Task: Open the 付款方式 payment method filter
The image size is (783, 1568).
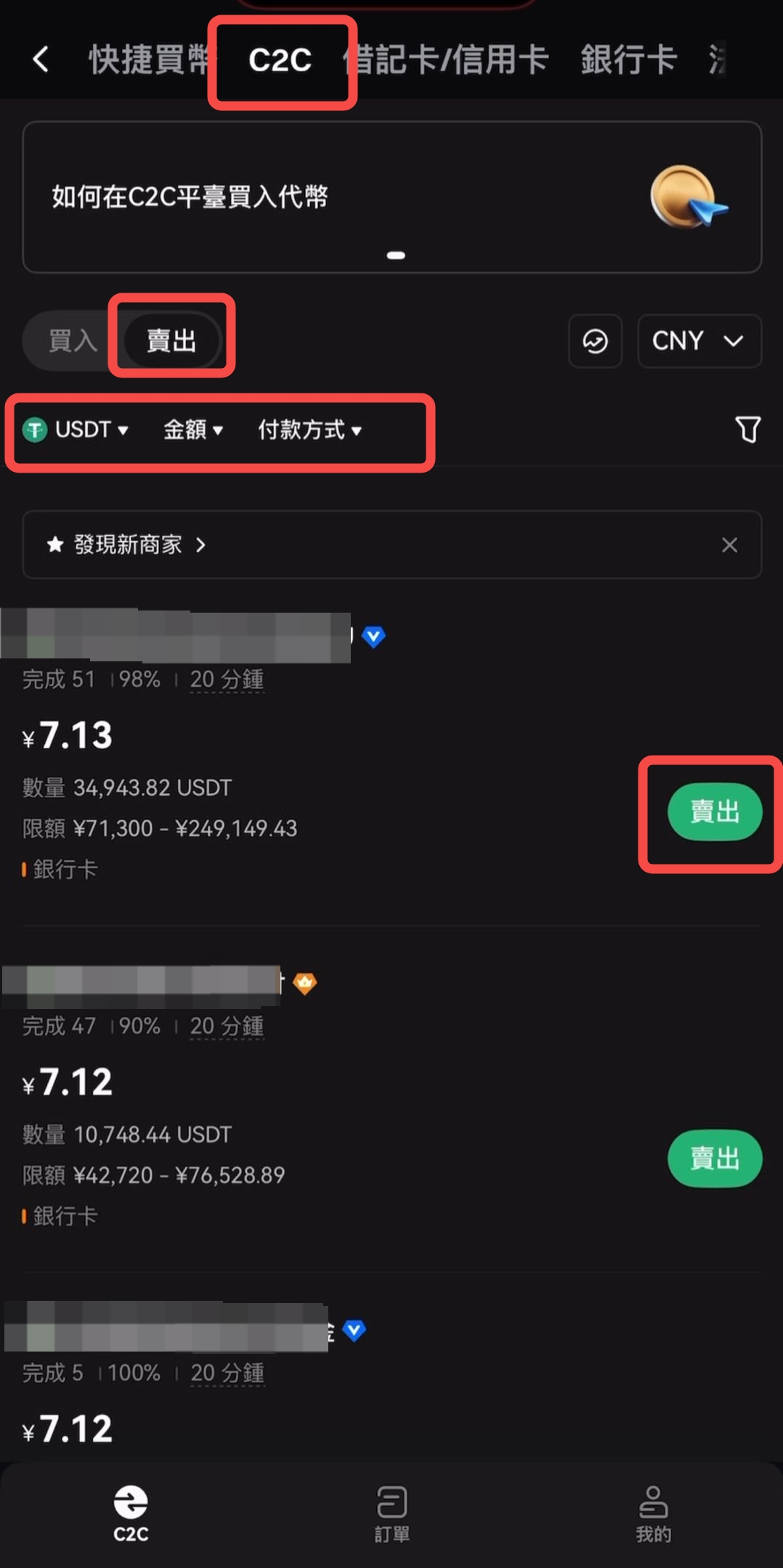Action: click(309, 430)
